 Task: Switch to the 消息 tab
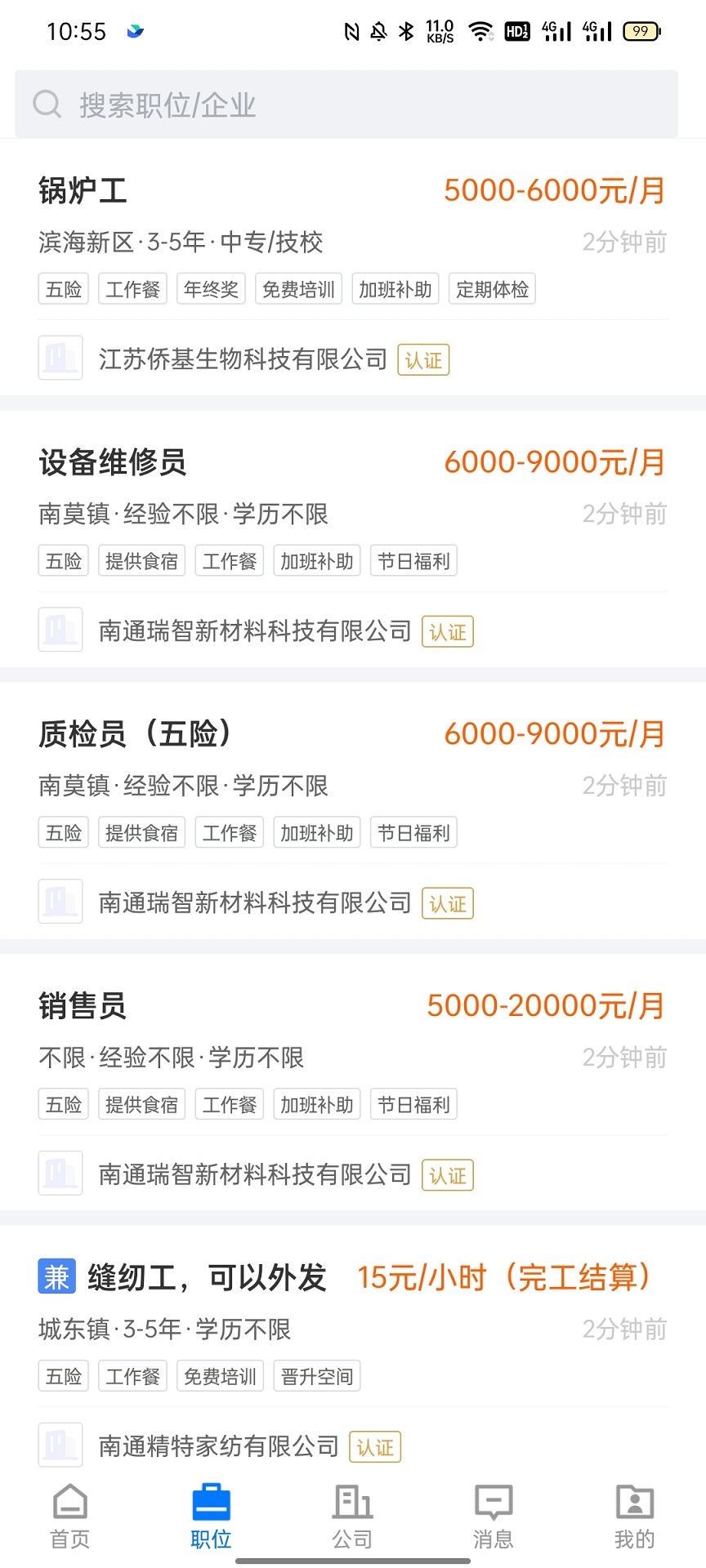(494, 1515)
